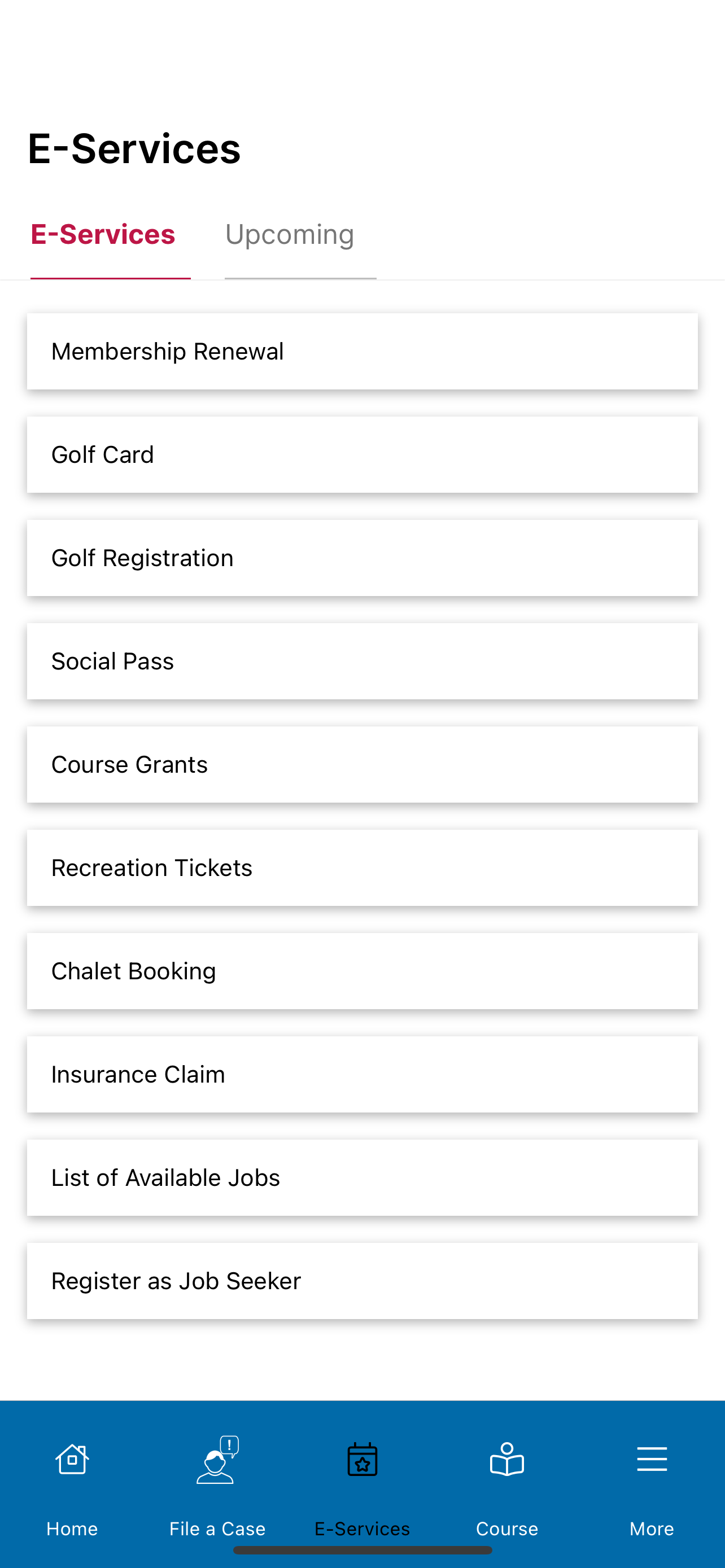Go to Chalet Booking

point(362,971)
